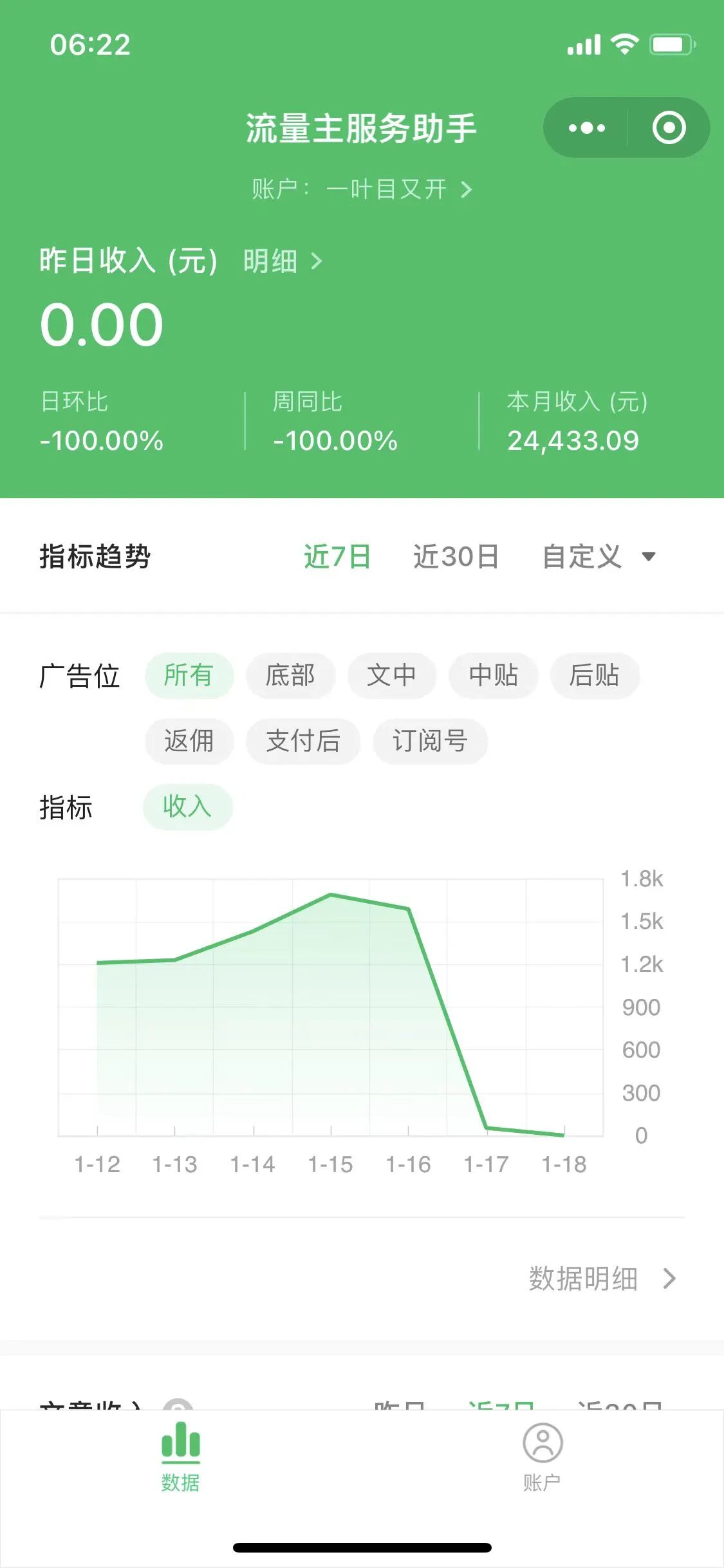Close the mini program via circle icon
724x1568 pixels.
pyautogui.click(x=669, y=127)
